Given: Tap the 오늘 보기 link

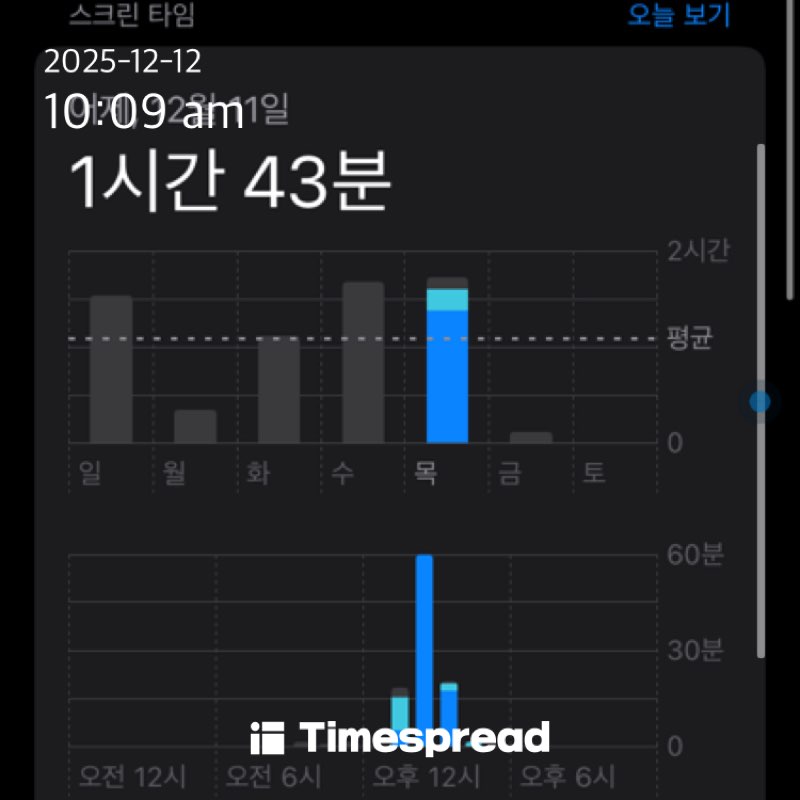Looking at the screenshot, I should (x=679, y=15).
